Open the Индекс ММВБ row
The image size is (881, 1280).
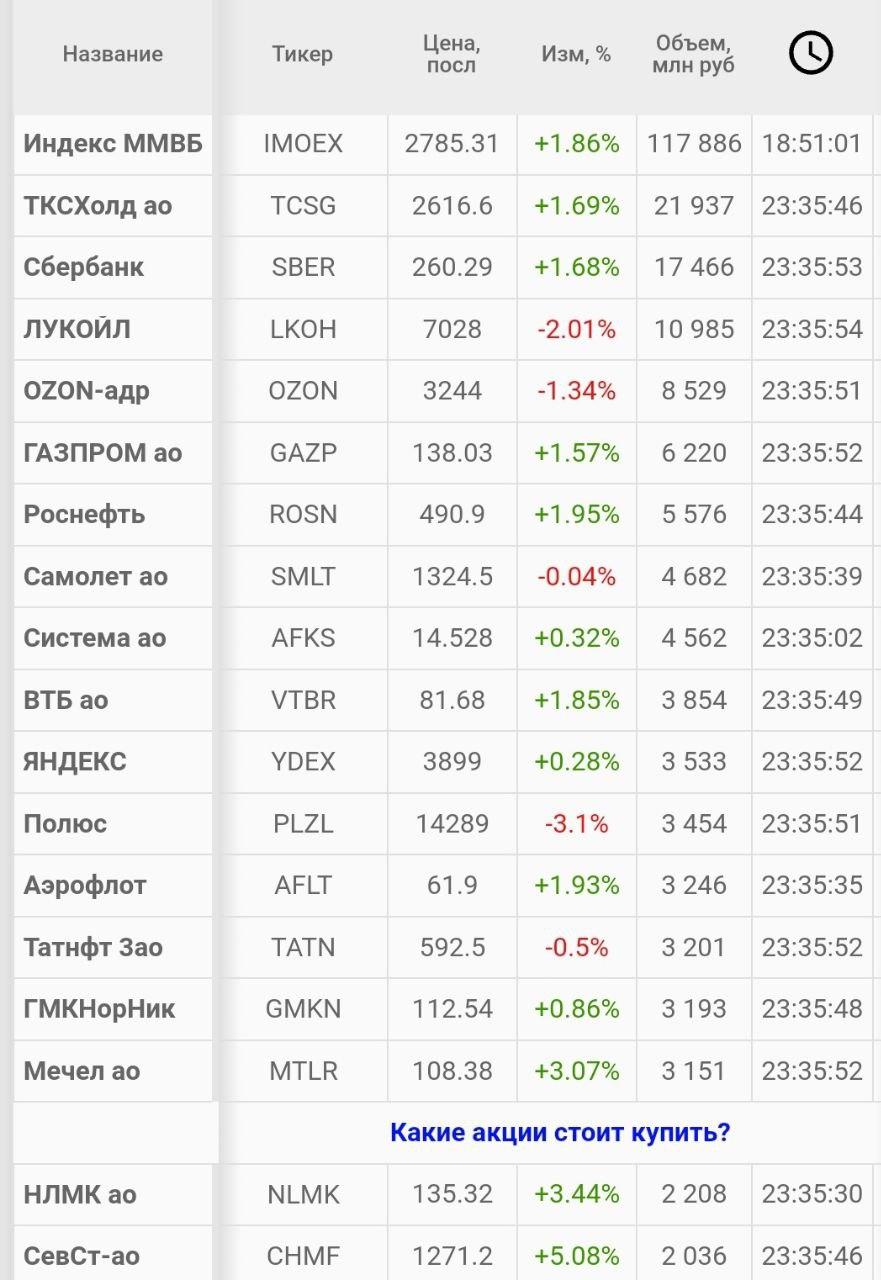(x=113, y=144)
